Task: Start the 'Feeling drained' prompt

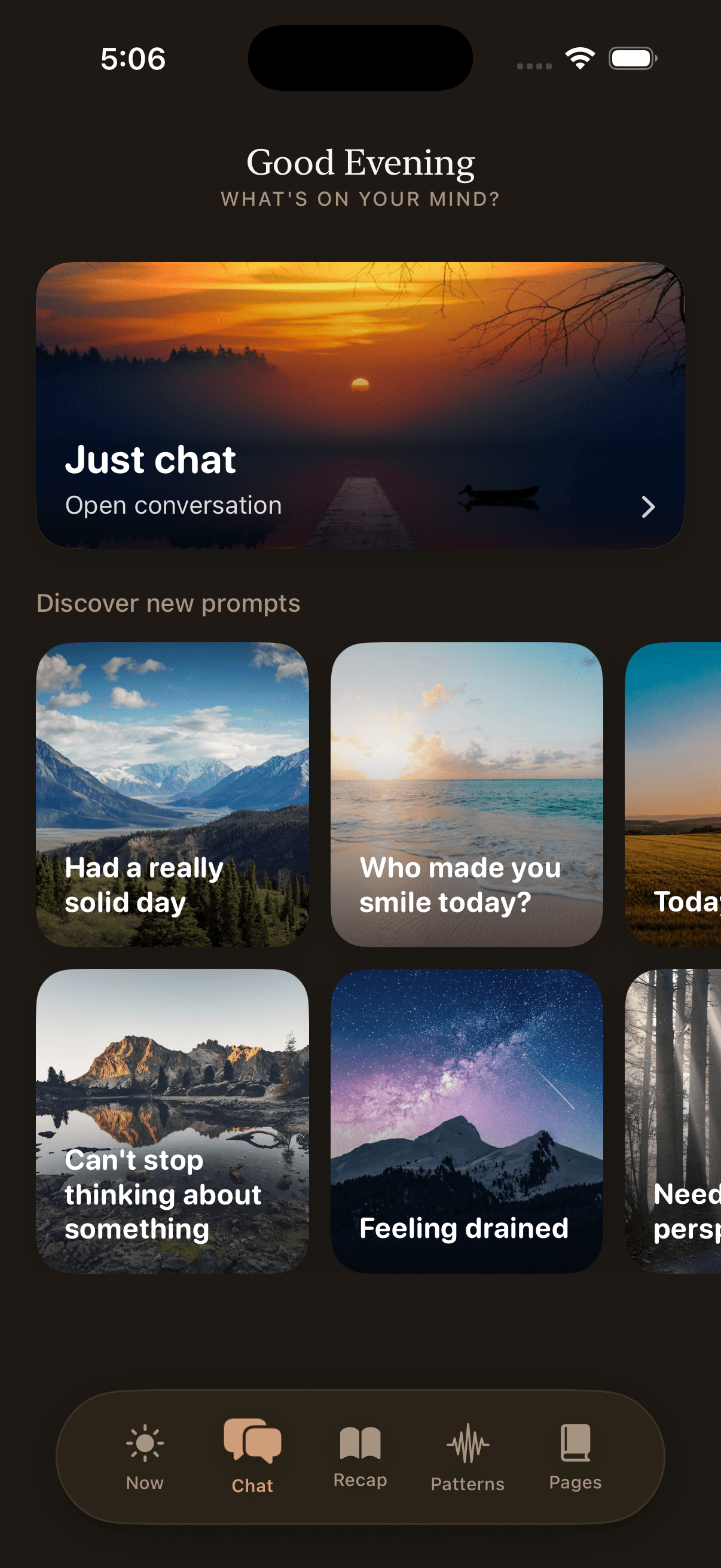Action: click(467, 1121)
